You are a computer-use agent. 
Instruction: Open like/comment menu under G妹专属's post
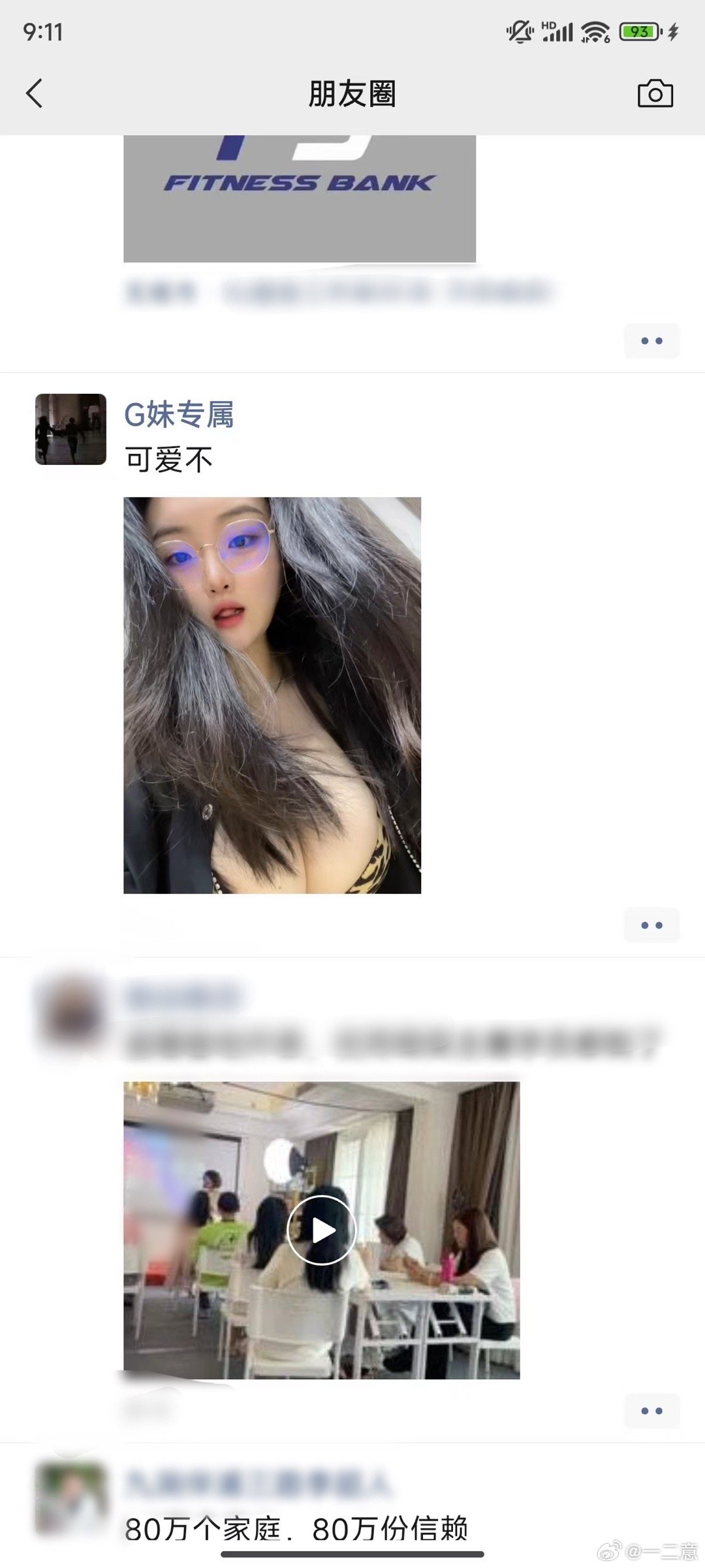pyautogui.click(x=651, y=925)
